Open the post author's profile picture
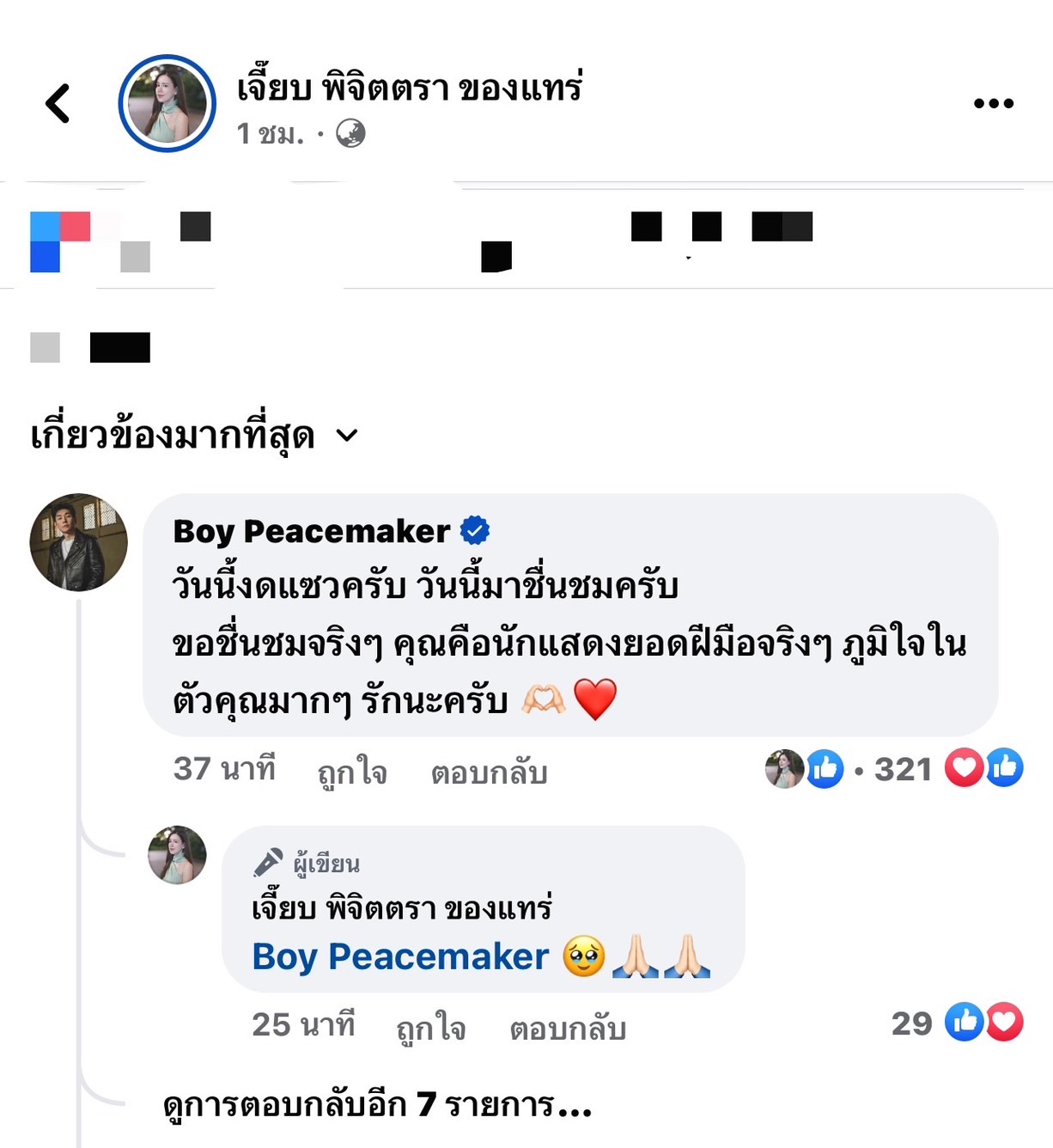The width and height of the screenshot is (1053, 1148). 167,104
